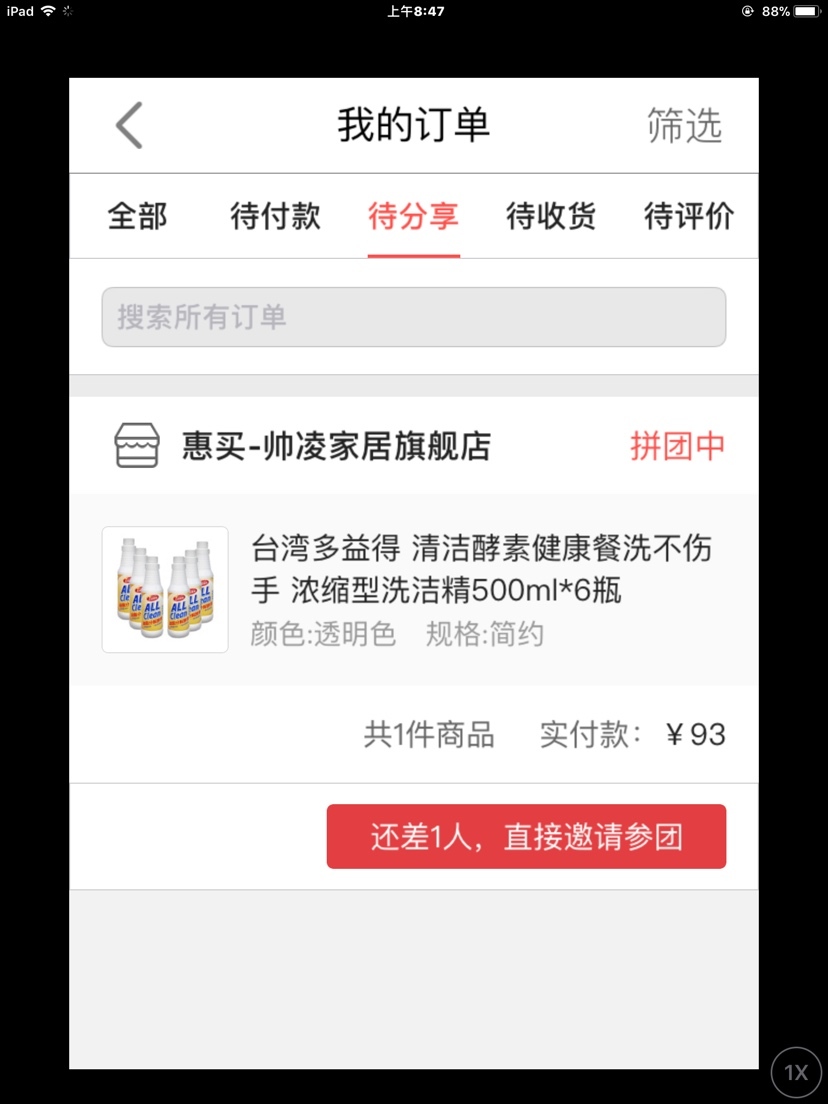Tap 还差1人，直接邀请参团 button
This screenshot has height=1104, width=828.
pos(526,836)
